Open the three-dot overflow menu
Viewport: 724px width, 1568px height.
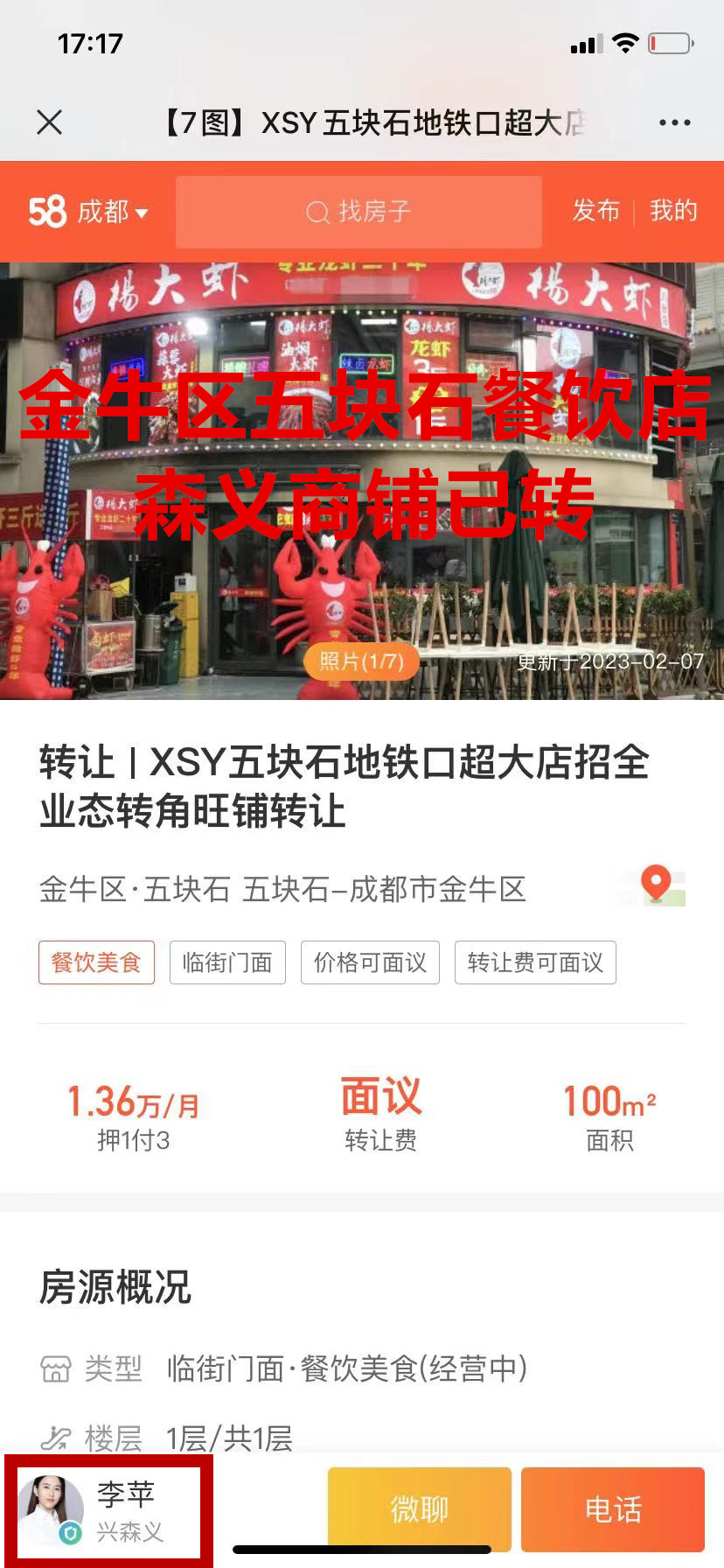point(674,122)
